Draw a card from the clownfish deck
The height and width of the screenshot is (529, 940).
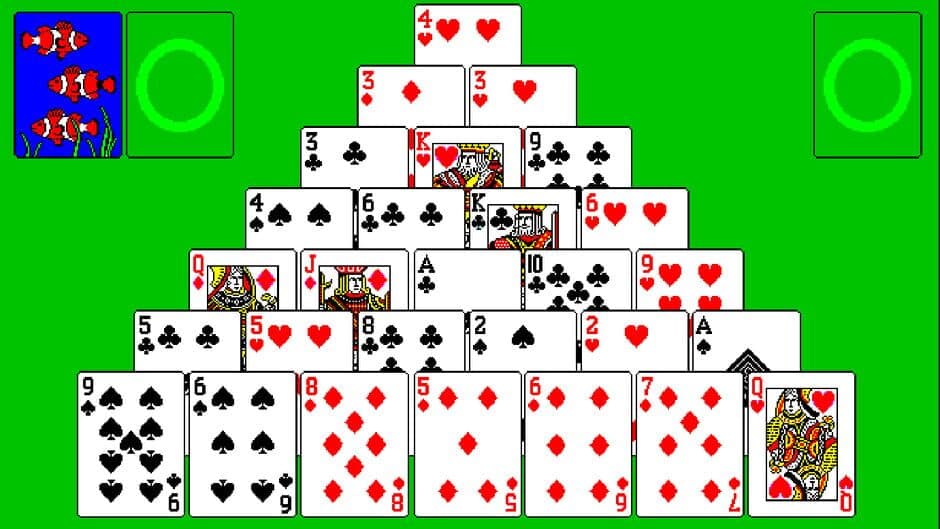(68, 85)
